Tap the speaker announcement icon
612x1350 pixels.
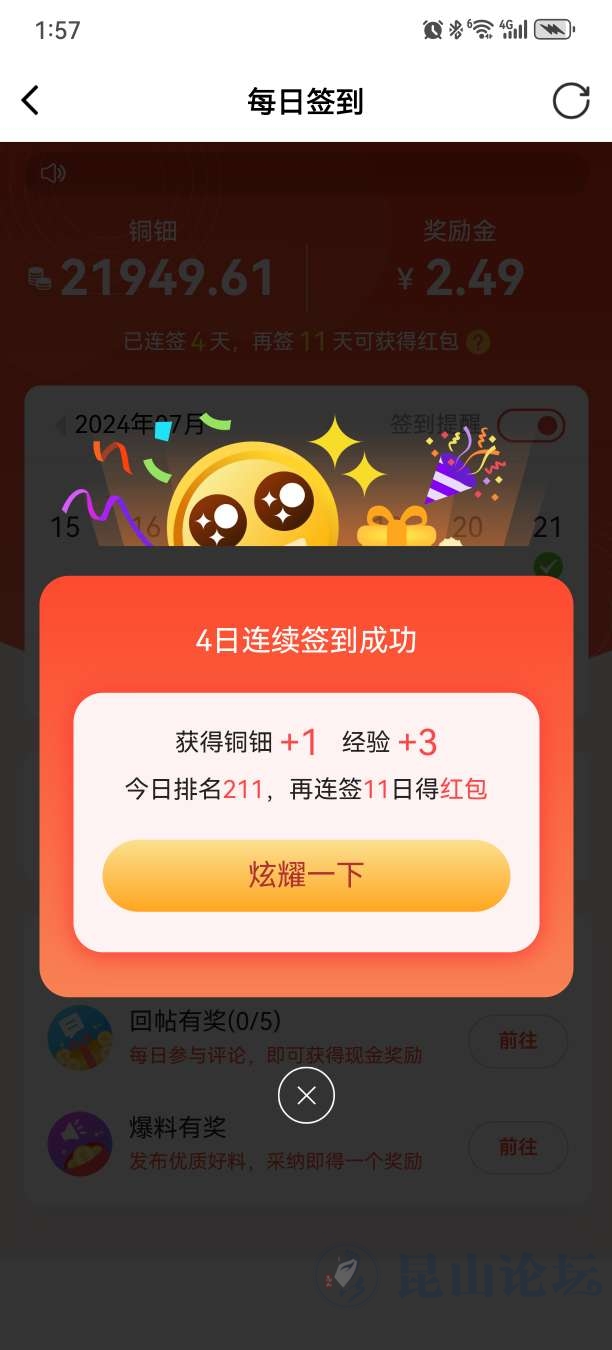[x=52, y=174]
